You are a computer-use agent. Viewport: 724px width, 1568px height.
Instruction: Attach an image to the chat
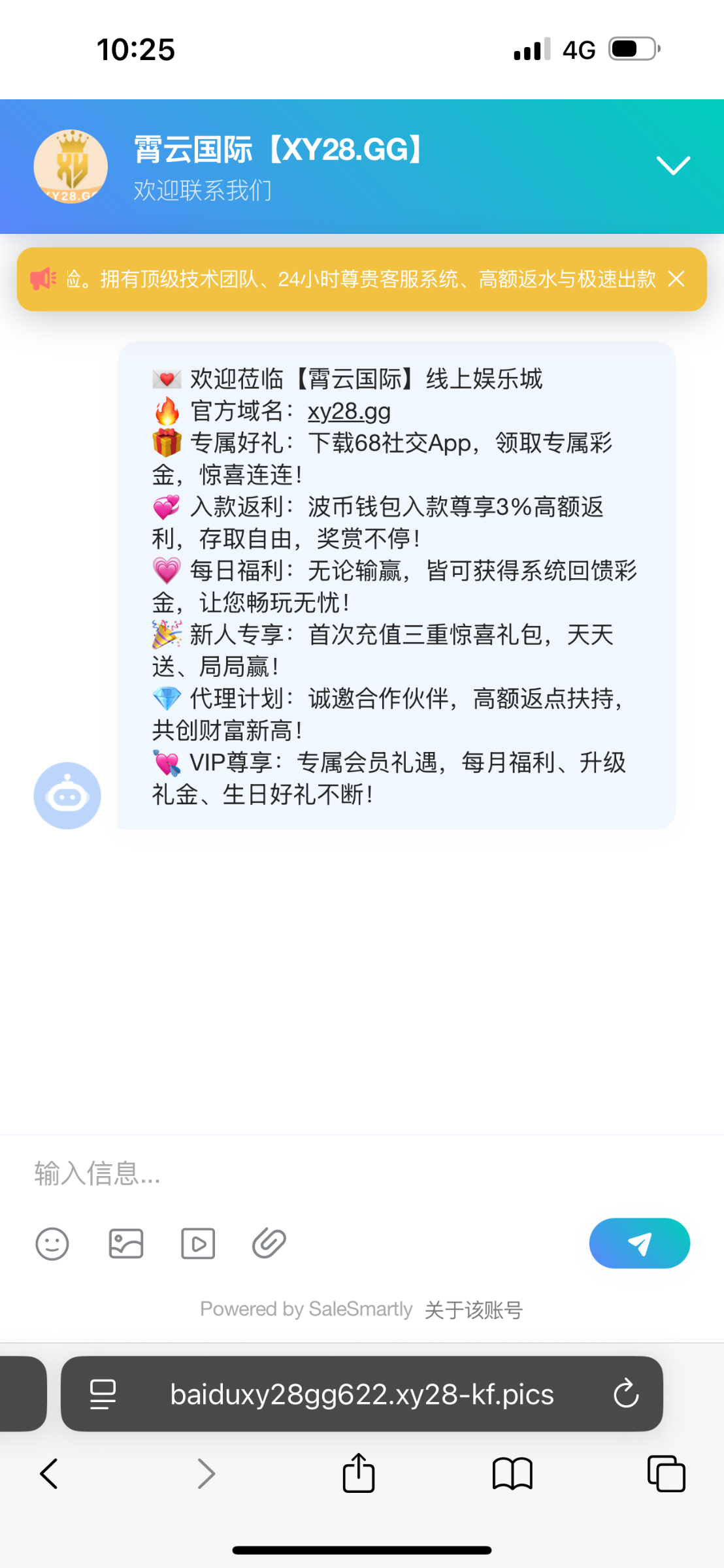point(125,1243)
